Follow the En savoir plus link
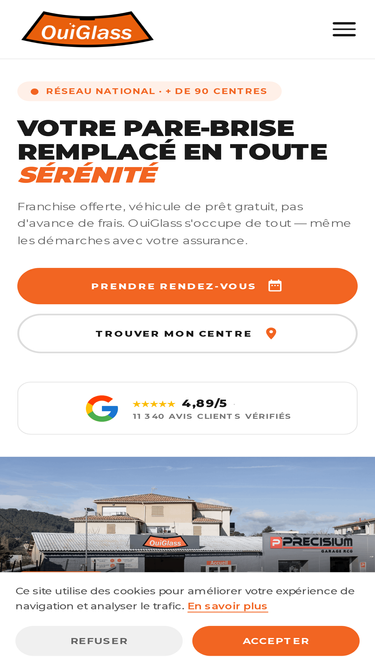Image resolution: width=375 pixels, height=667 pixels. (x=227, y=606)
